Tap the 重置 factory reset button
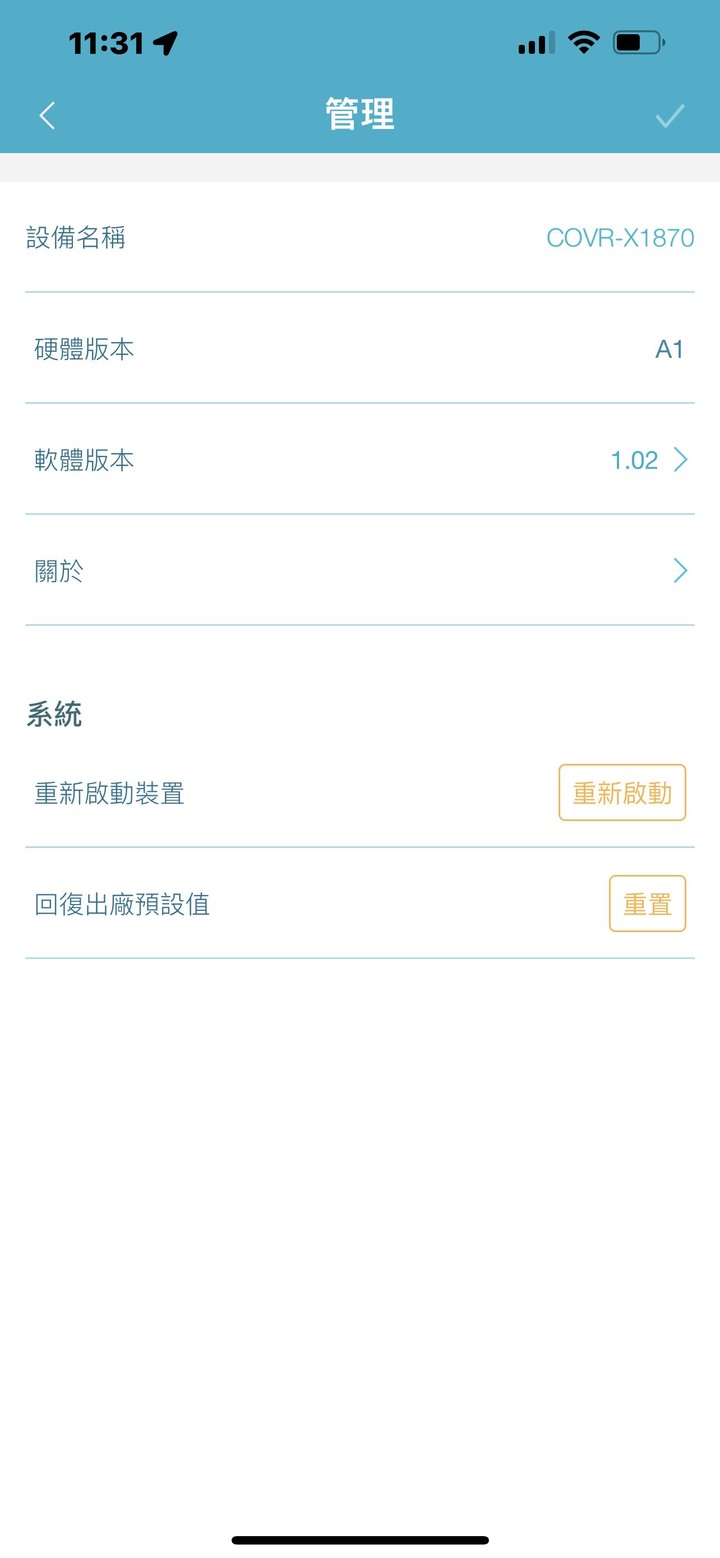The image size is (720, 1558). [647, 904]
